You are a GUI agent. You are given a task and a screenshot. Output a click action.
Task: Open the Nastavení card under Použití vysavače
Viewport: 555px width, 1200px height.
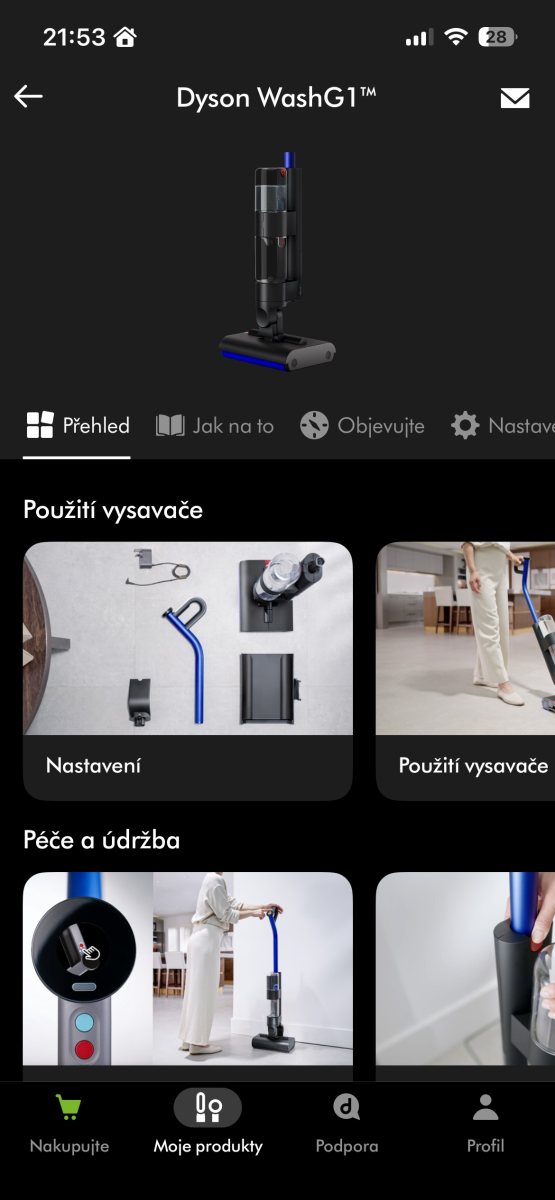[188, 671]
